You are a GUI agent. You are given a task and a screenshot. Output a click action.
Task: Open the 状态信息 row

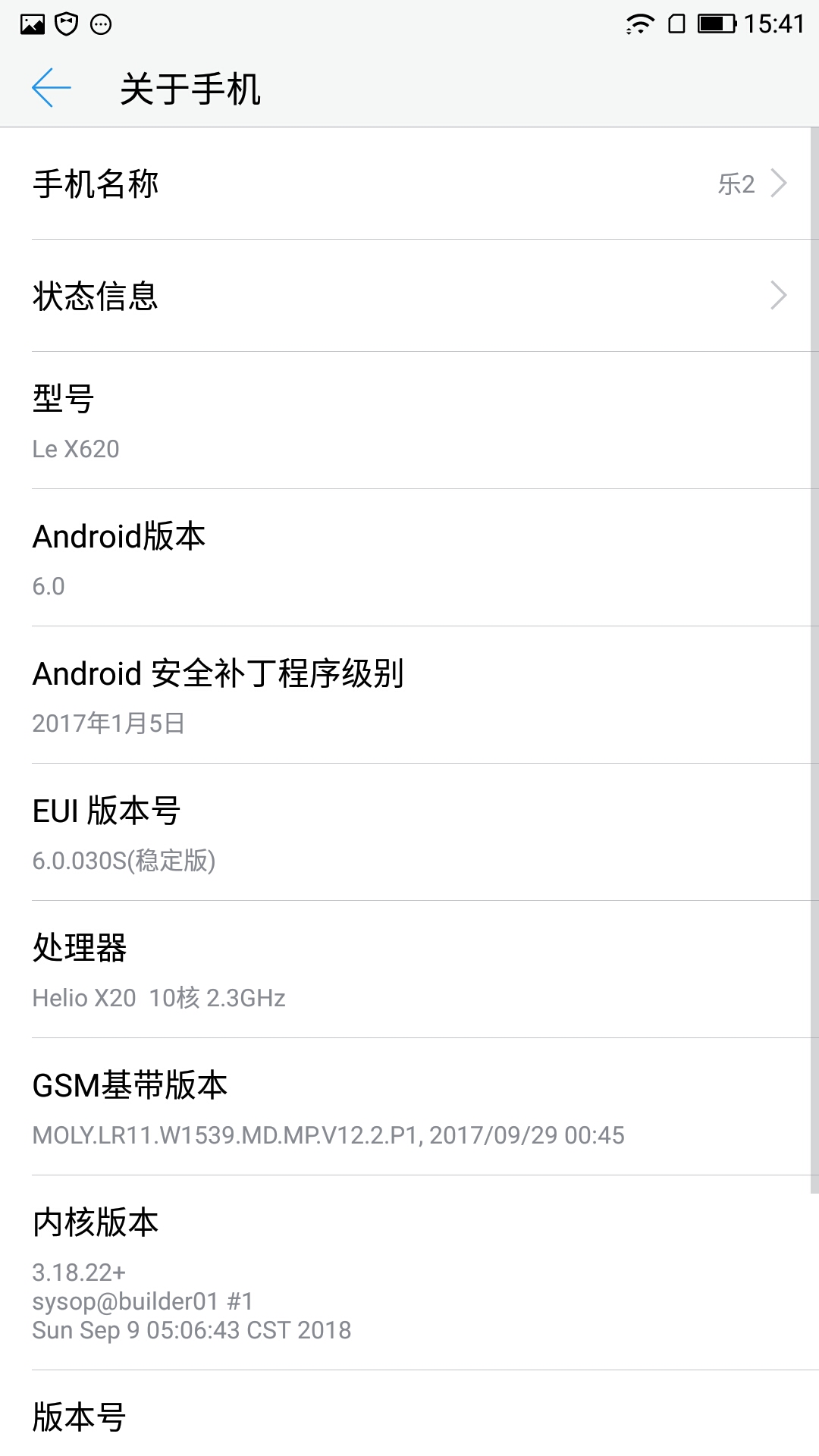tap(409, 296)
